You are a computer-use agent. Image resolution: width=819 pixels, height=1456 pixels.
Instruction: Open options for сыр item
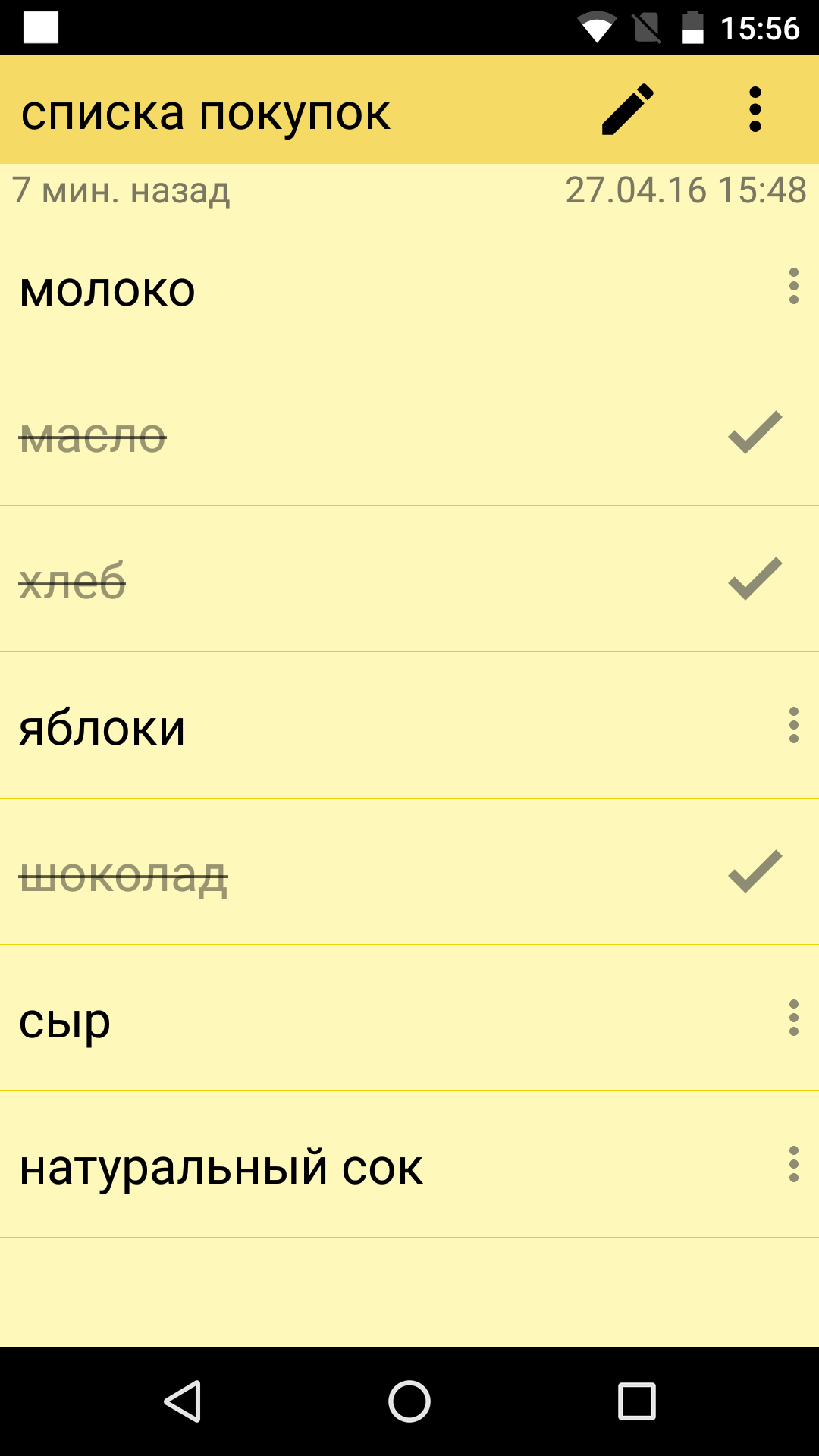(x=793, y=1018)
